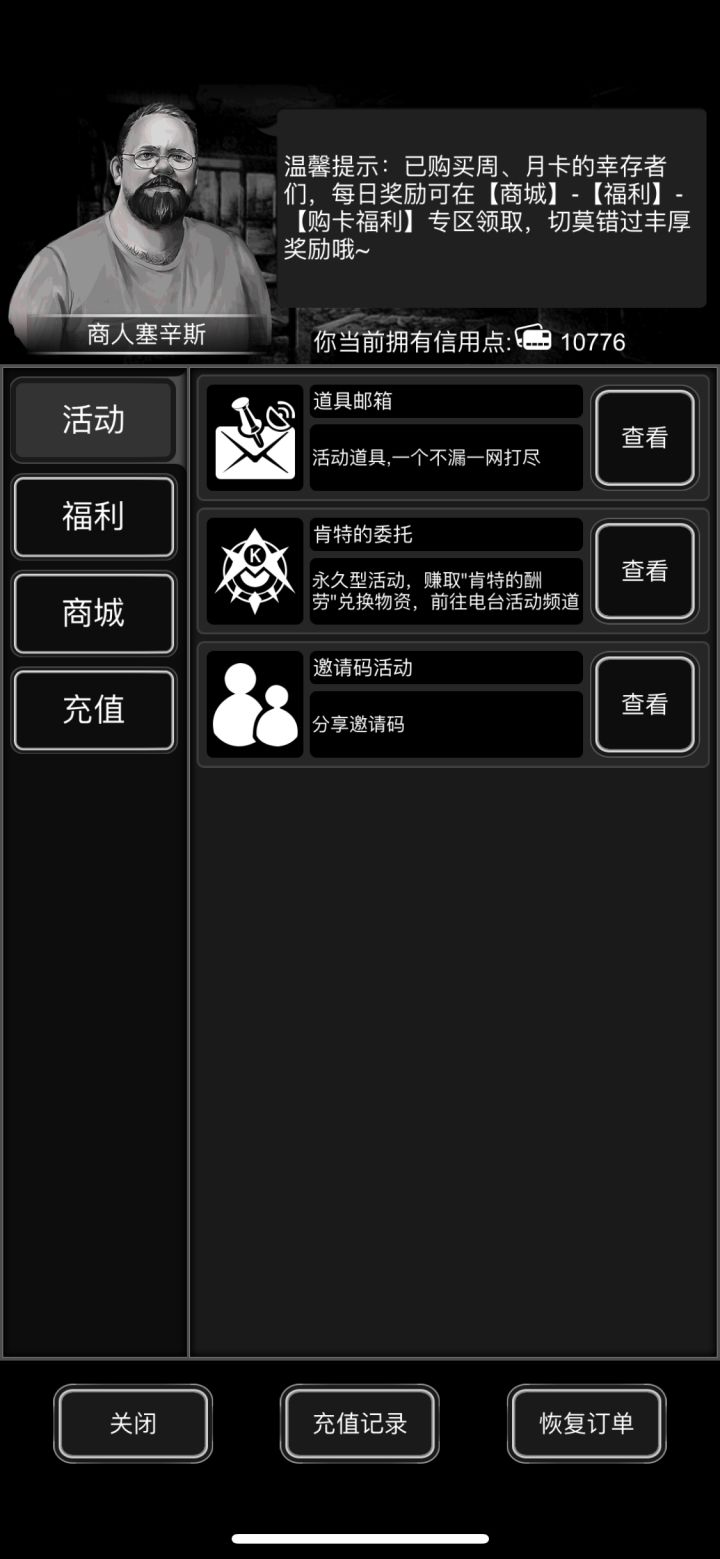The image size is (720, 1559).
Task: Open the 福利 tab
Action: [x=93, y=517]
